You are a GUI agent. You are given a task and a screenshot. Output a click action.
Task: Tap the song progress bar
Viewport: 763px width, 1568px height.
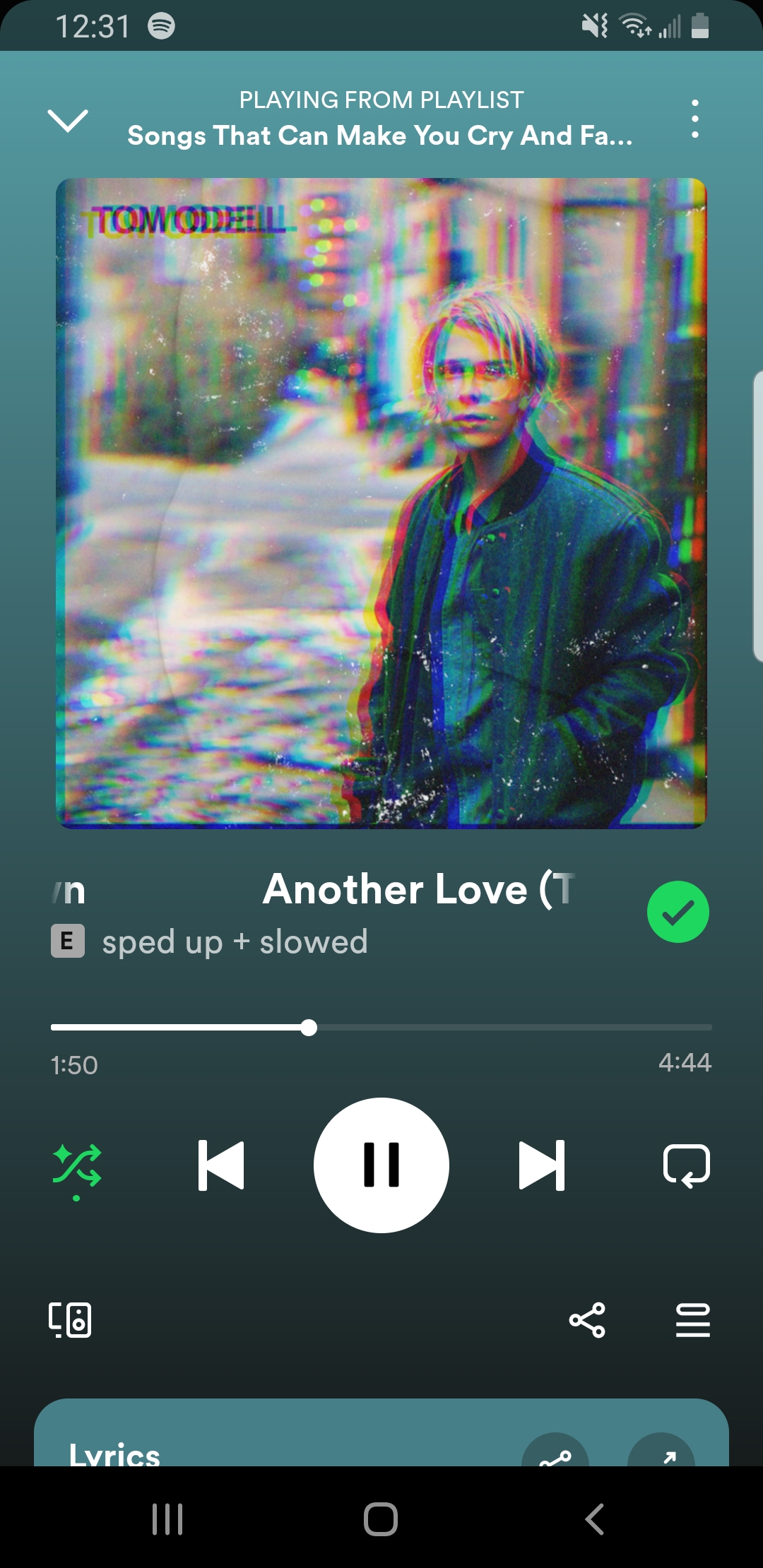pyautogui.click(x=381, y=1028)
